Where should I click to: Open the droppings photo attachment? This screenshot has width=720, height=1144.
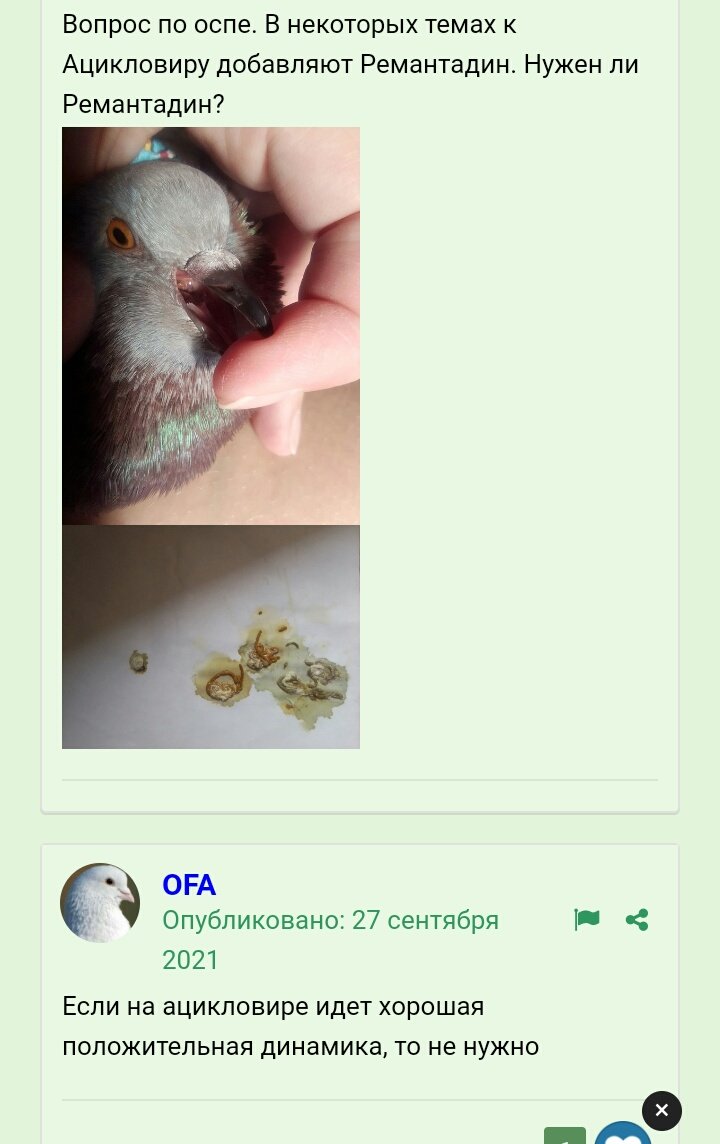[x=210, y=637]
